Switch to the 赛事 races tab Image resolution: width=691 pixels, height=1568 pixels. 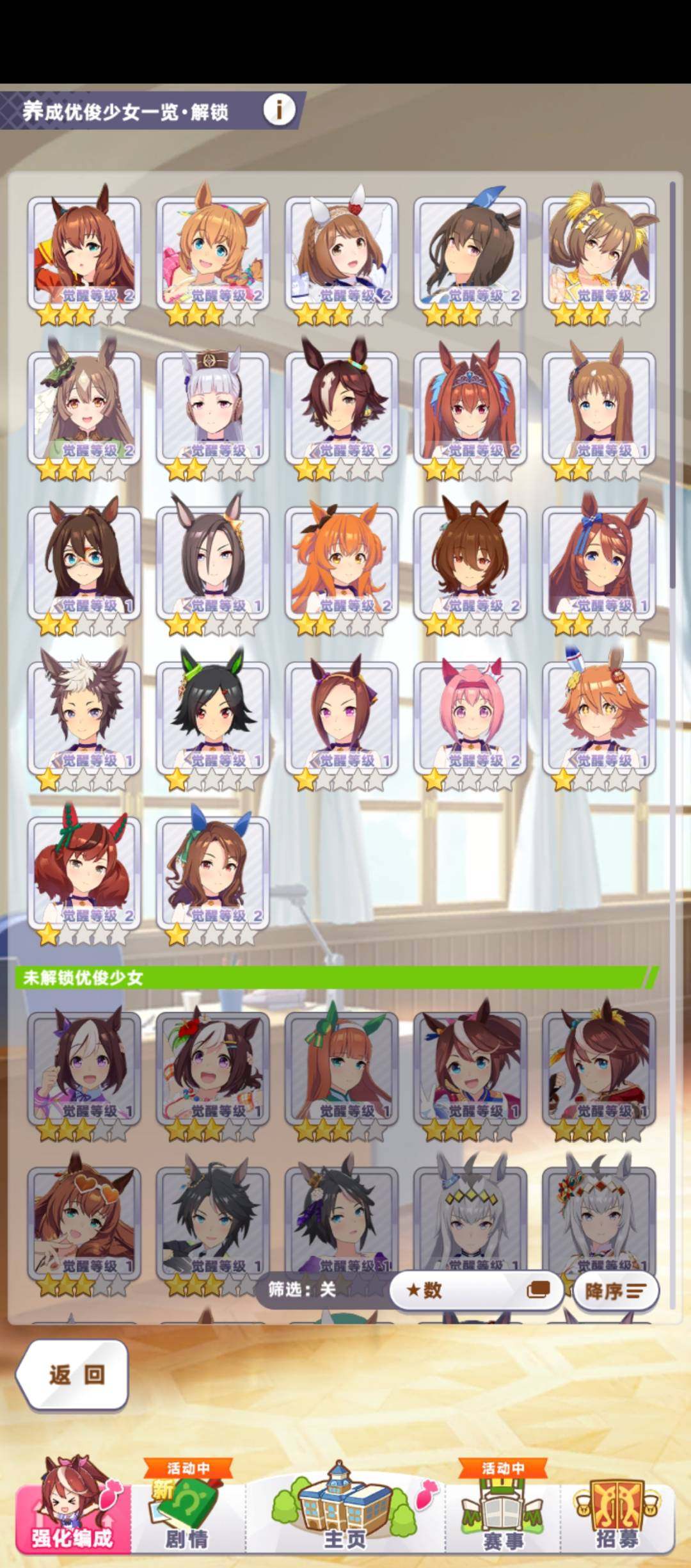click(x=503, y=1511)
